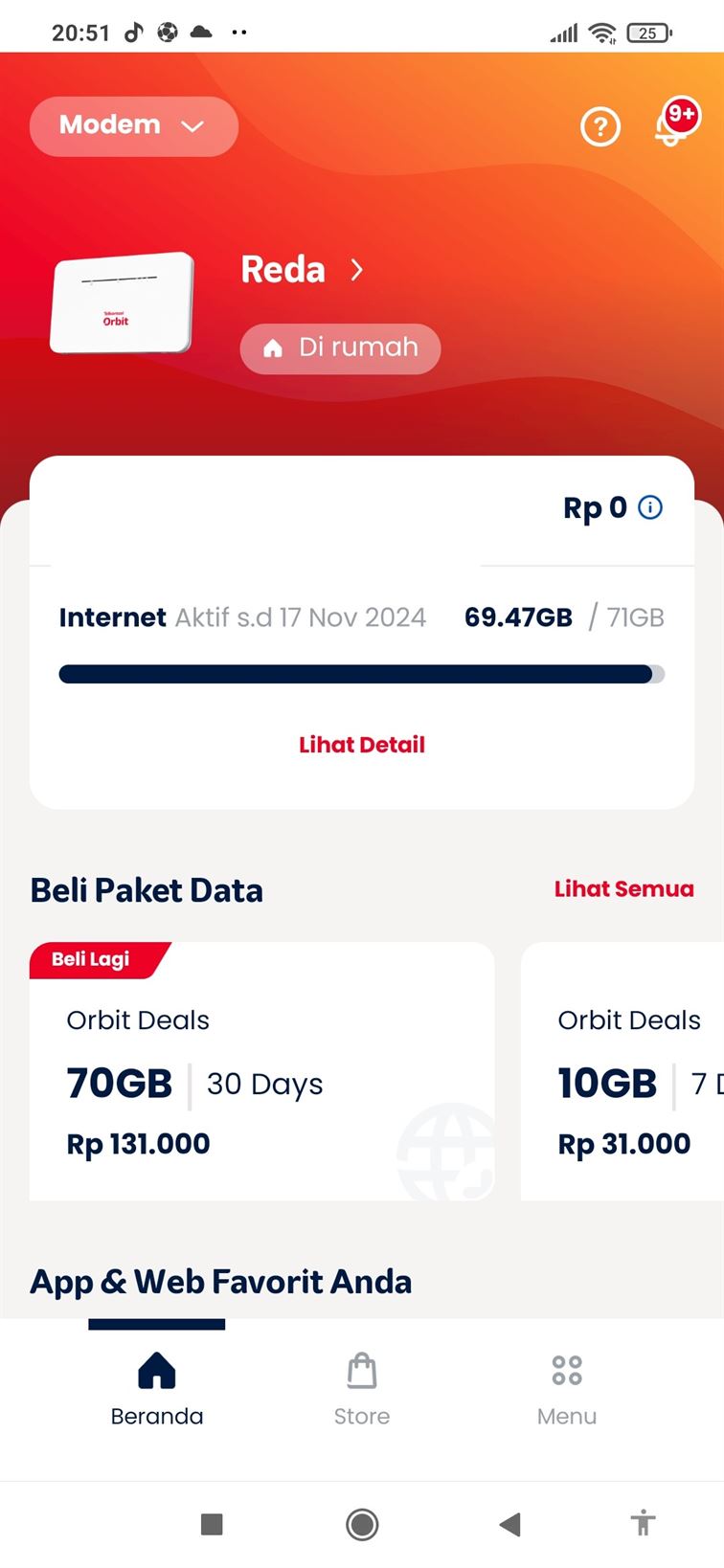The image size is (724, 1568).
Task: Open Lihat Detail for internet quota
Action: click(x=361, y=744)
